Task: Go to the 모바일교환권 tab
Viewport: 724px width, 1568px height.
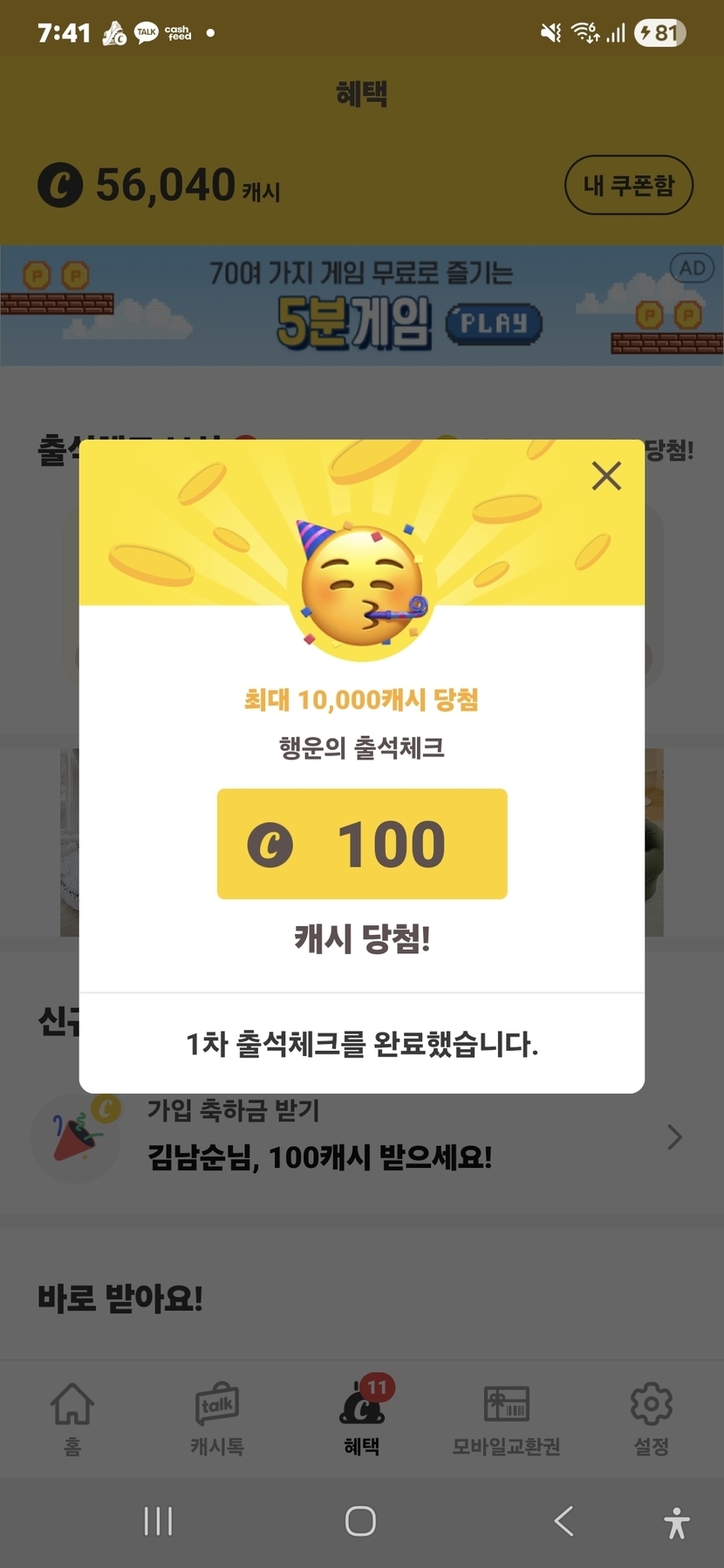Action: (x=506, y=1418)
